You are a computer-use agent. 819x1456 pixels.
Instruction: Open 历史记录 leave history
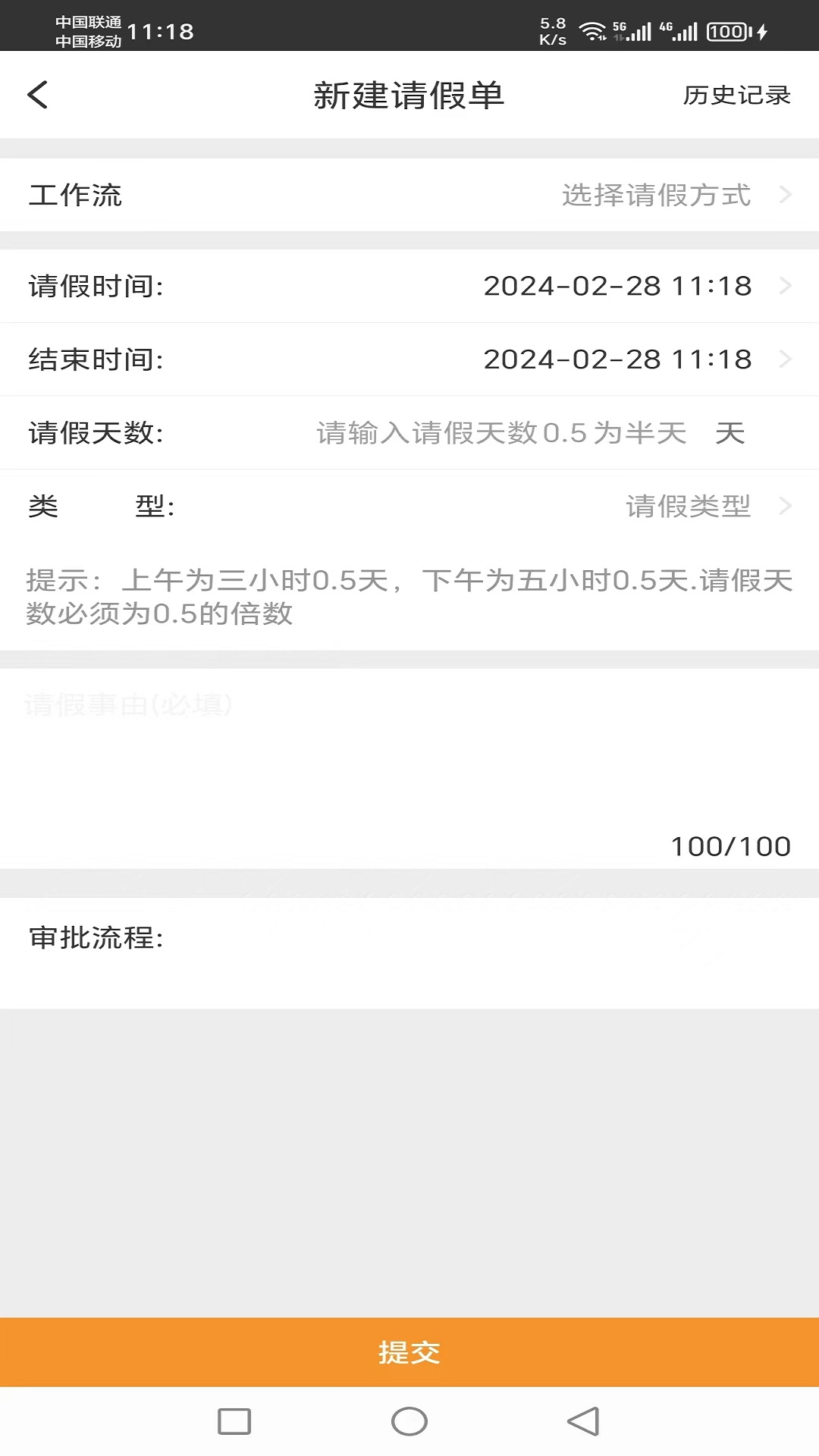click(x=736, y=96)
